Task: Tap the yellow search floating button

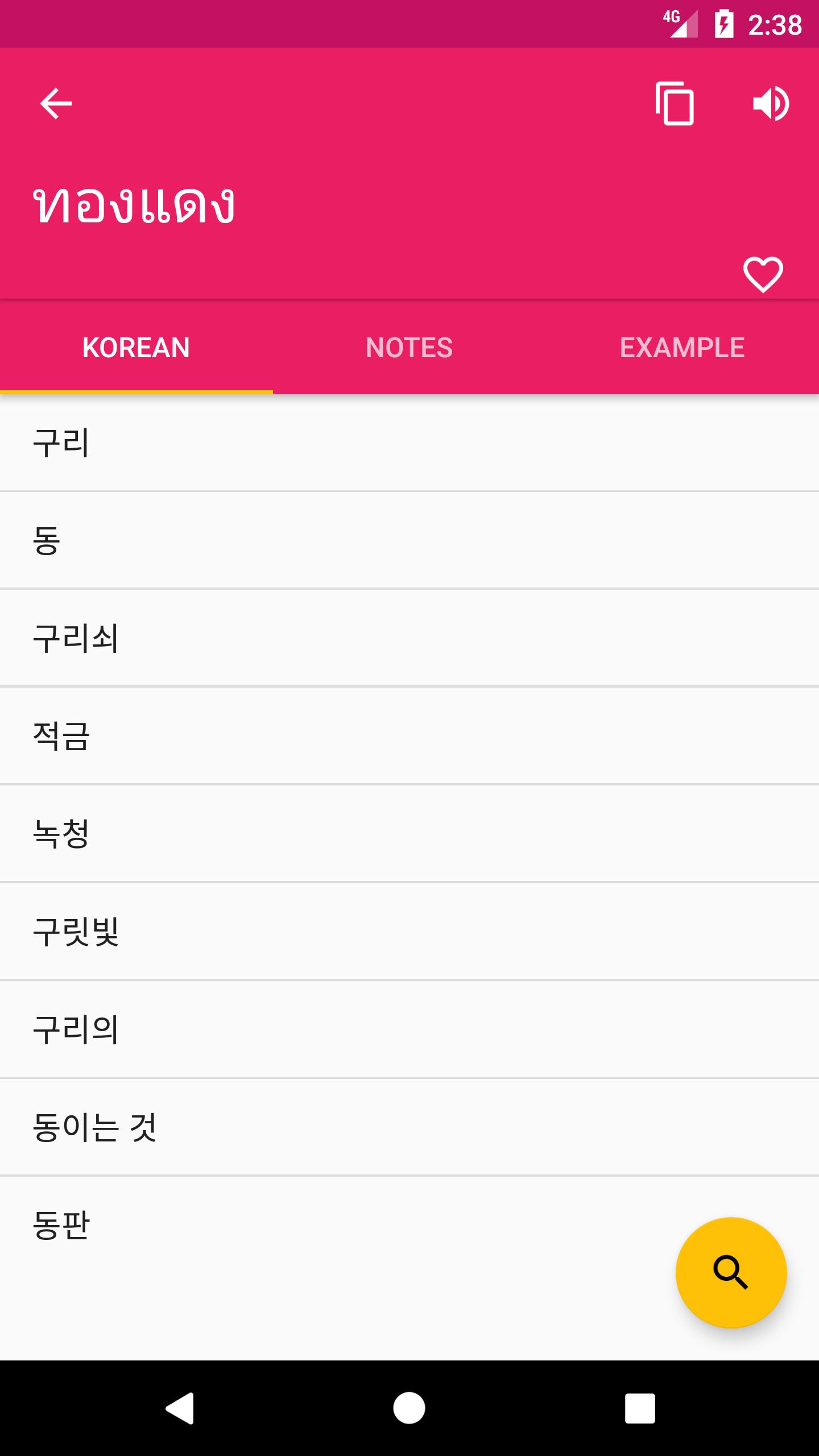Action: tap(731, 1273)
